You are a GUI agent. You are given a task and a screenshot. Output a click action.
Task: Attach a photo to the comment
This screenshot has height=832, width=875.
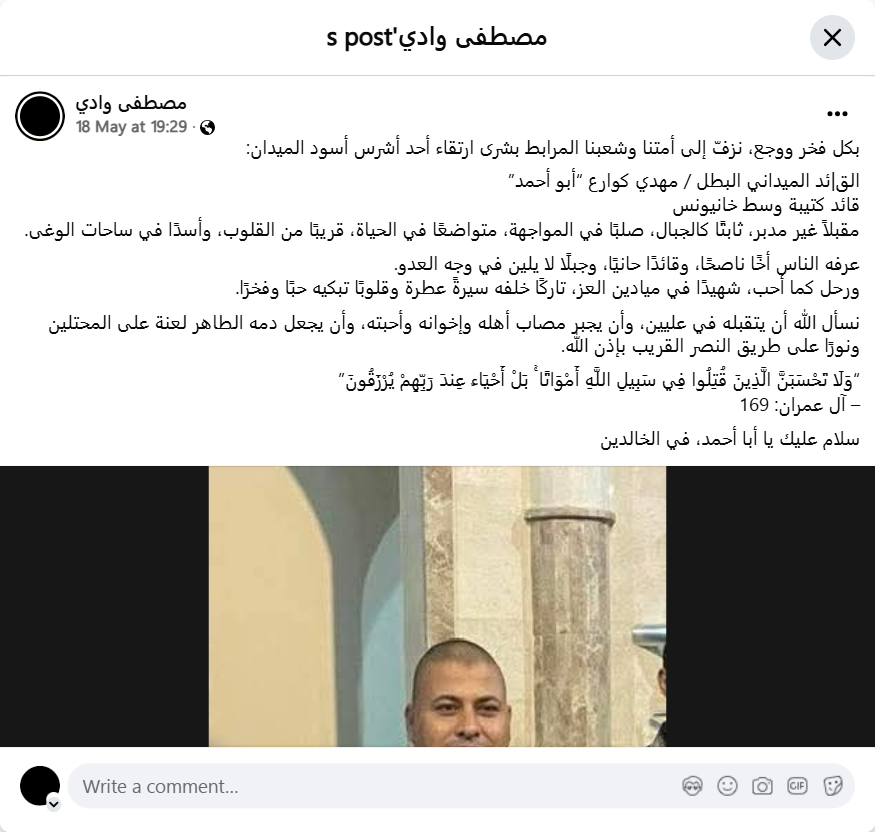point(762,786)
